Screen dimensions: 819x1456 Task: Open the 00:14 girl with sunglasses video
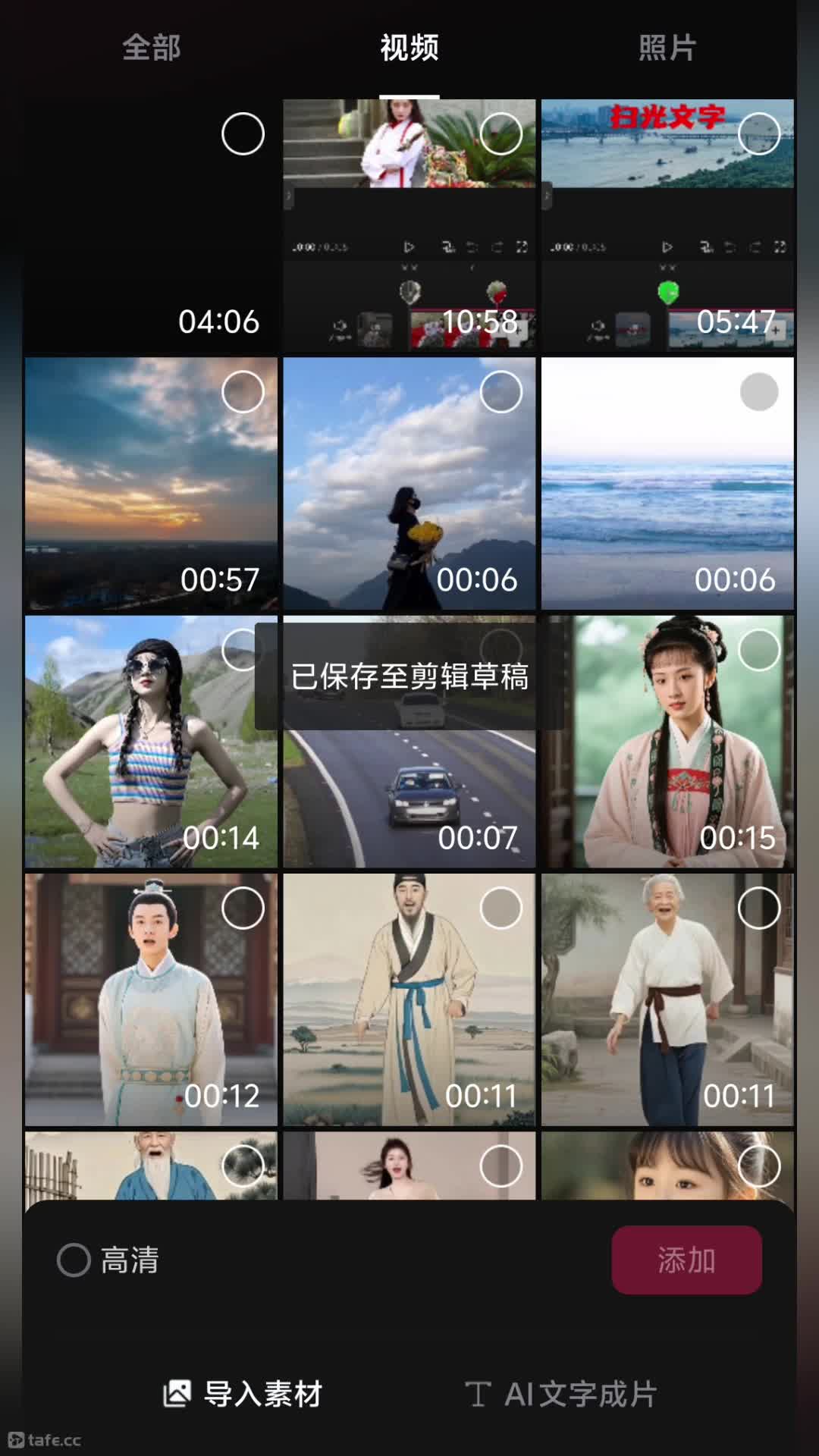[x=151, y=742]
